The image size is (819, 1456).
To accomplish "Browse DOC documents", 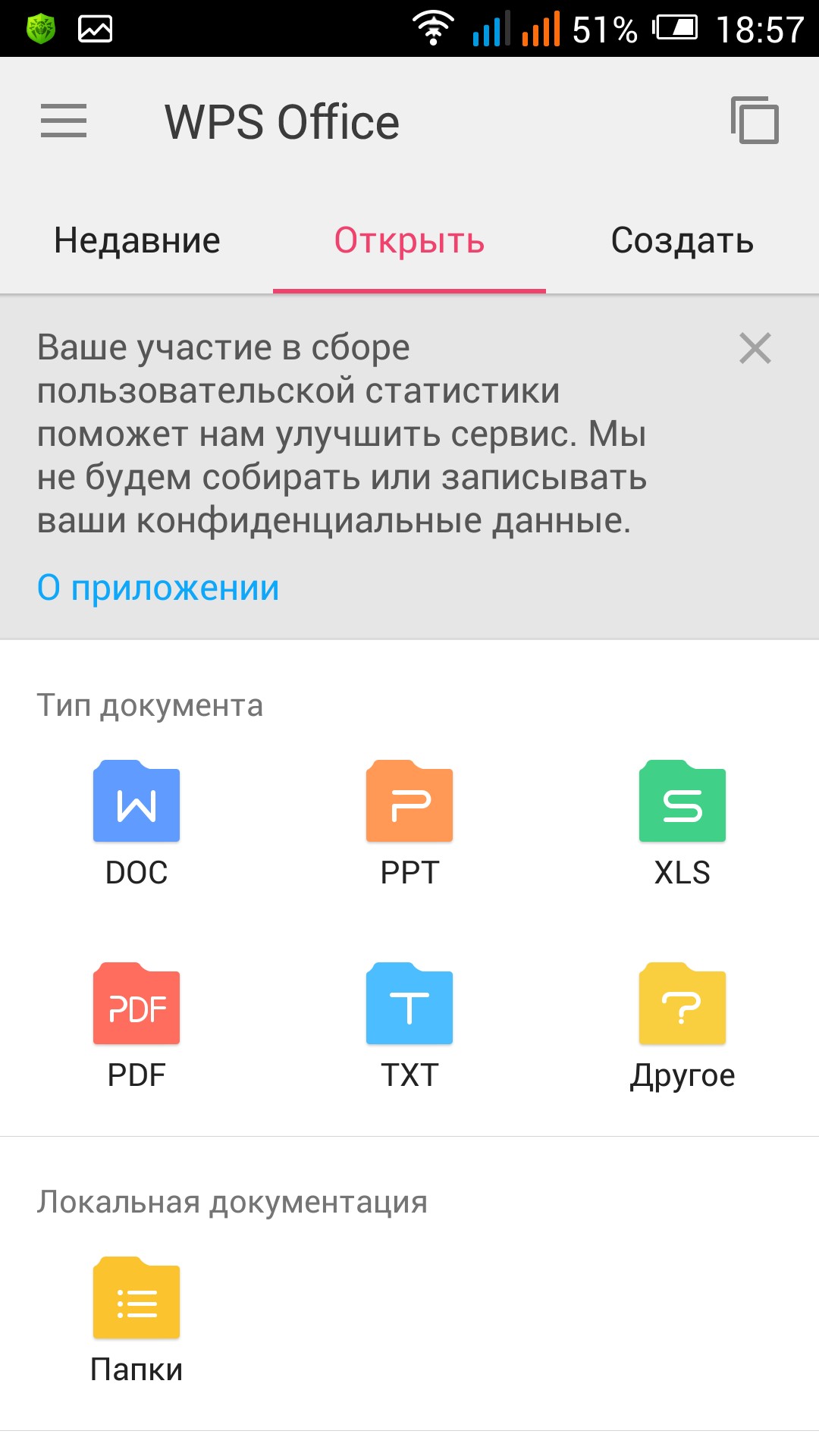I will click(x=136, y=823).
